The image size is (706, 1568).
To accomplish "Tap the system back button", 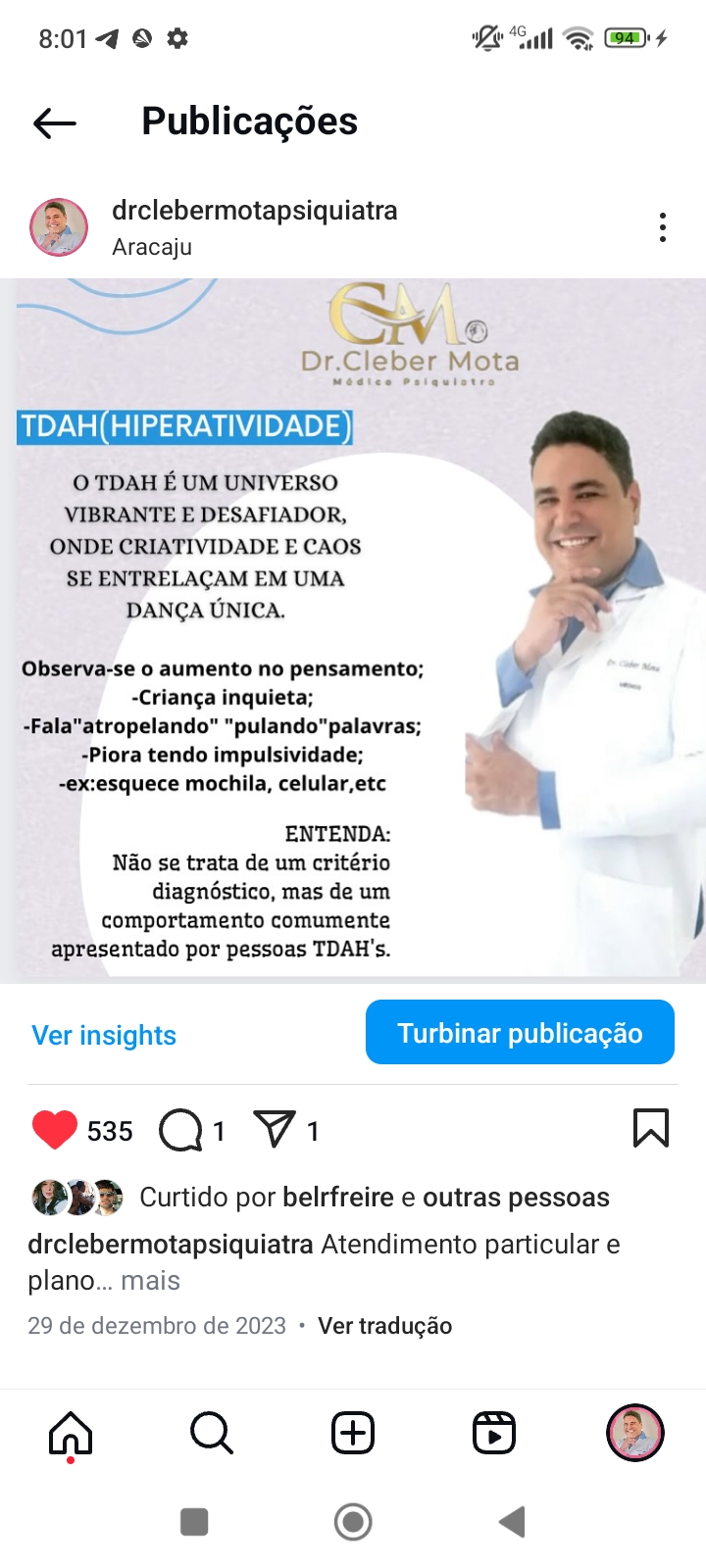I will click(512, 1522).
